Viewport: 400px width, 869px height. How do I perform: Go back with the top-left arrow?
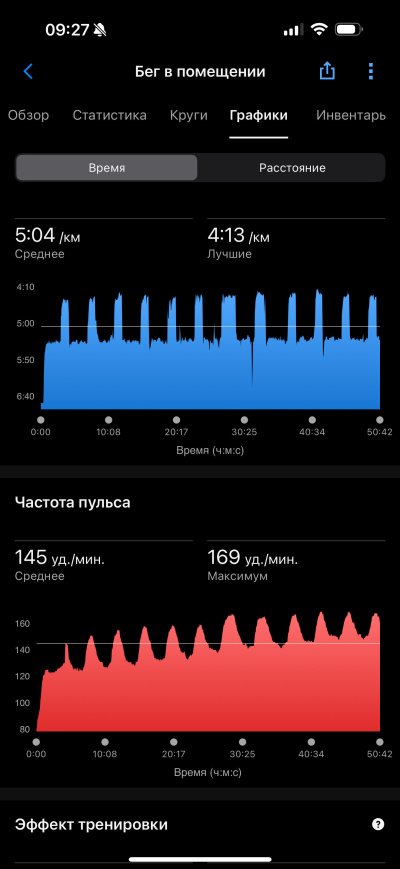pyautogui.click(x=28, y=71)
